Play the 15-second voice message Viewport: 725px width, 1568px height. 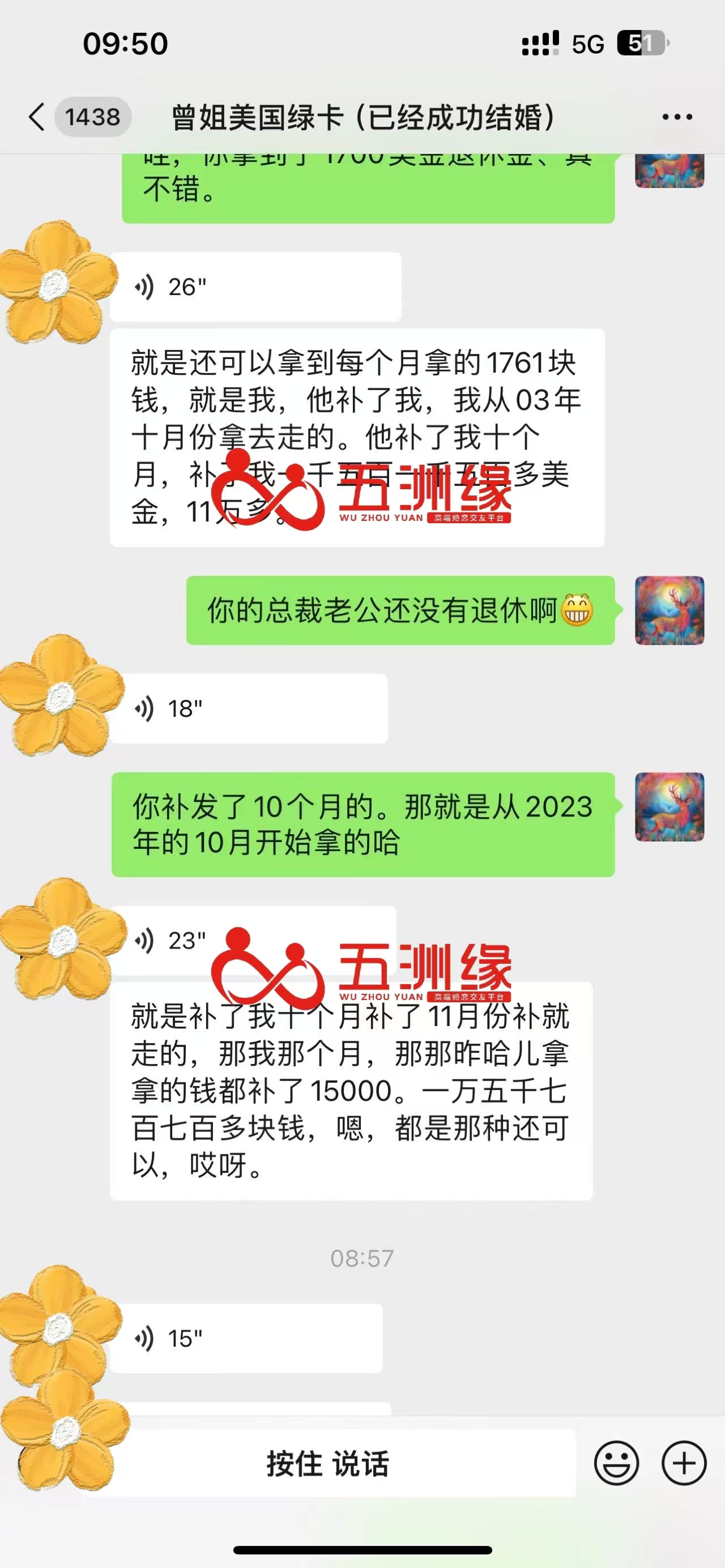point(246,1339)
